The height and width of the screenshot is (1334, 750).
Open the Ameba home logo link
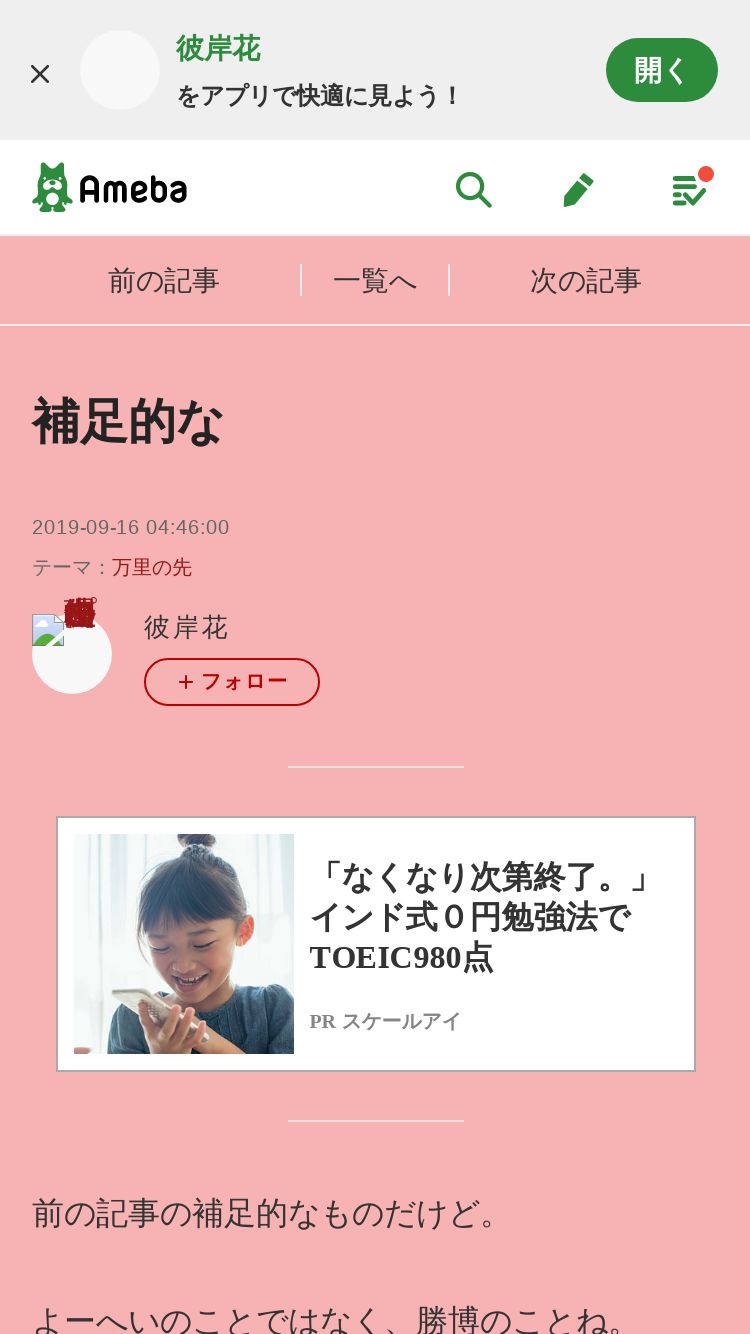click(109, 188)
